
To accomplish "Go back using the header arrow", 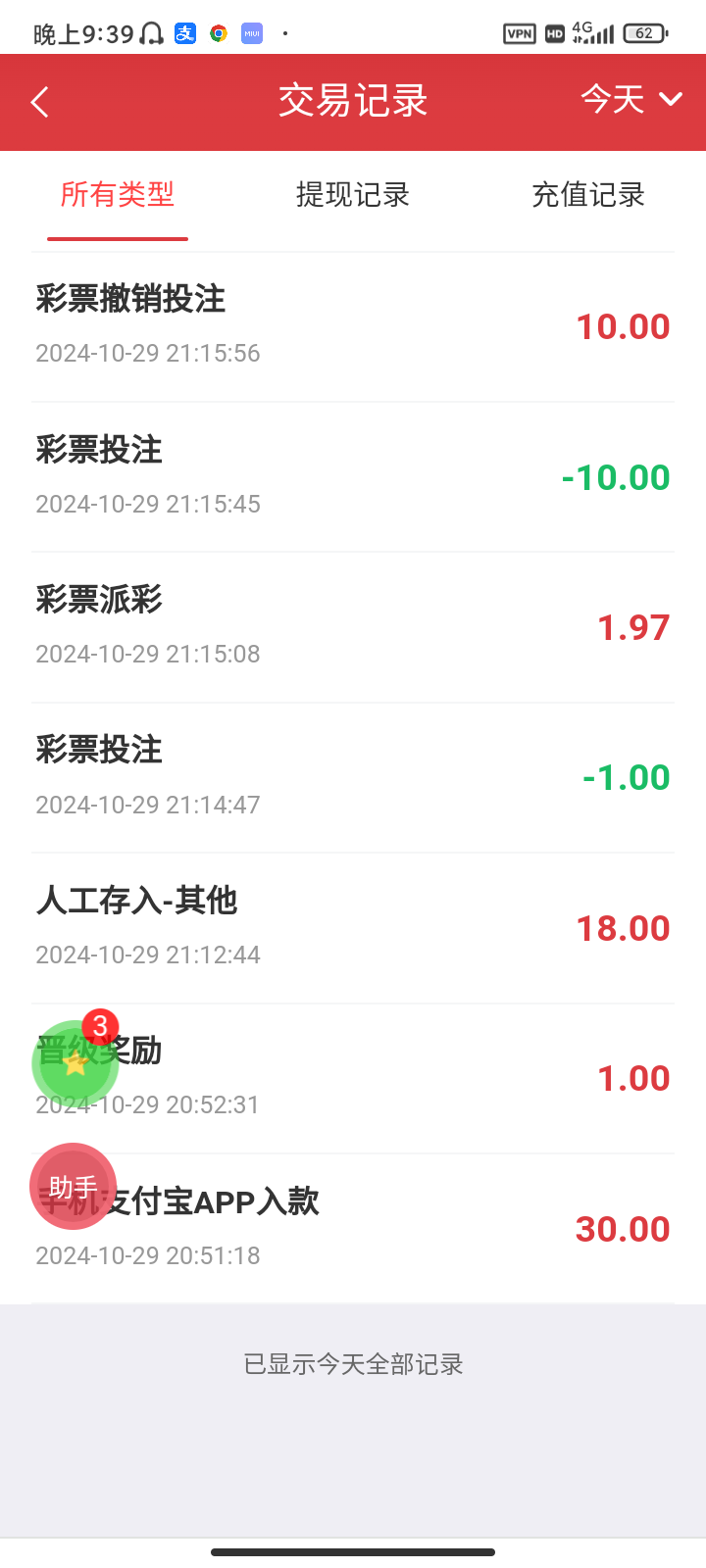I will [40, 102].
